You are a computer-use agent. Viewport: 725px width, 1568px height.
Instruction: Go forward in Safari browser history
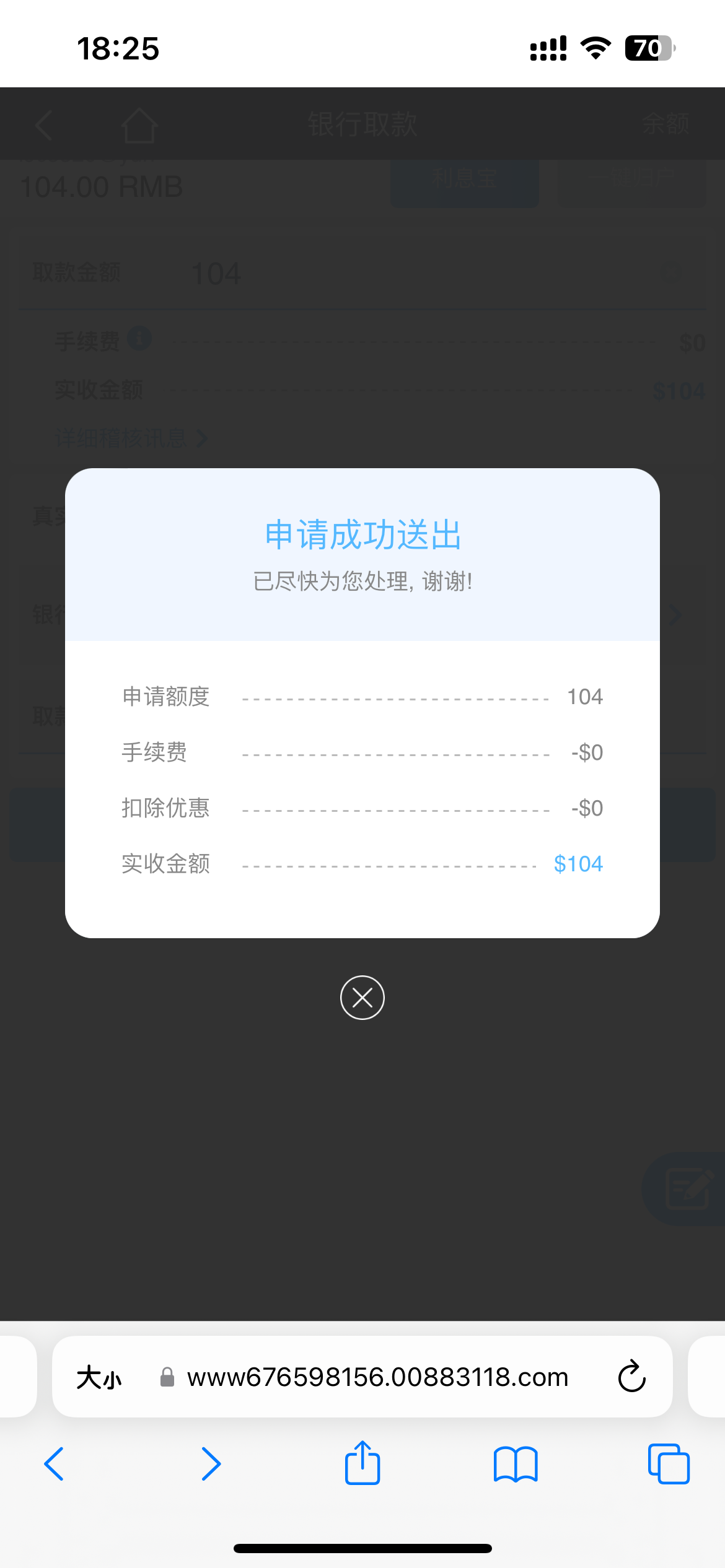[x=211, y=1464]
